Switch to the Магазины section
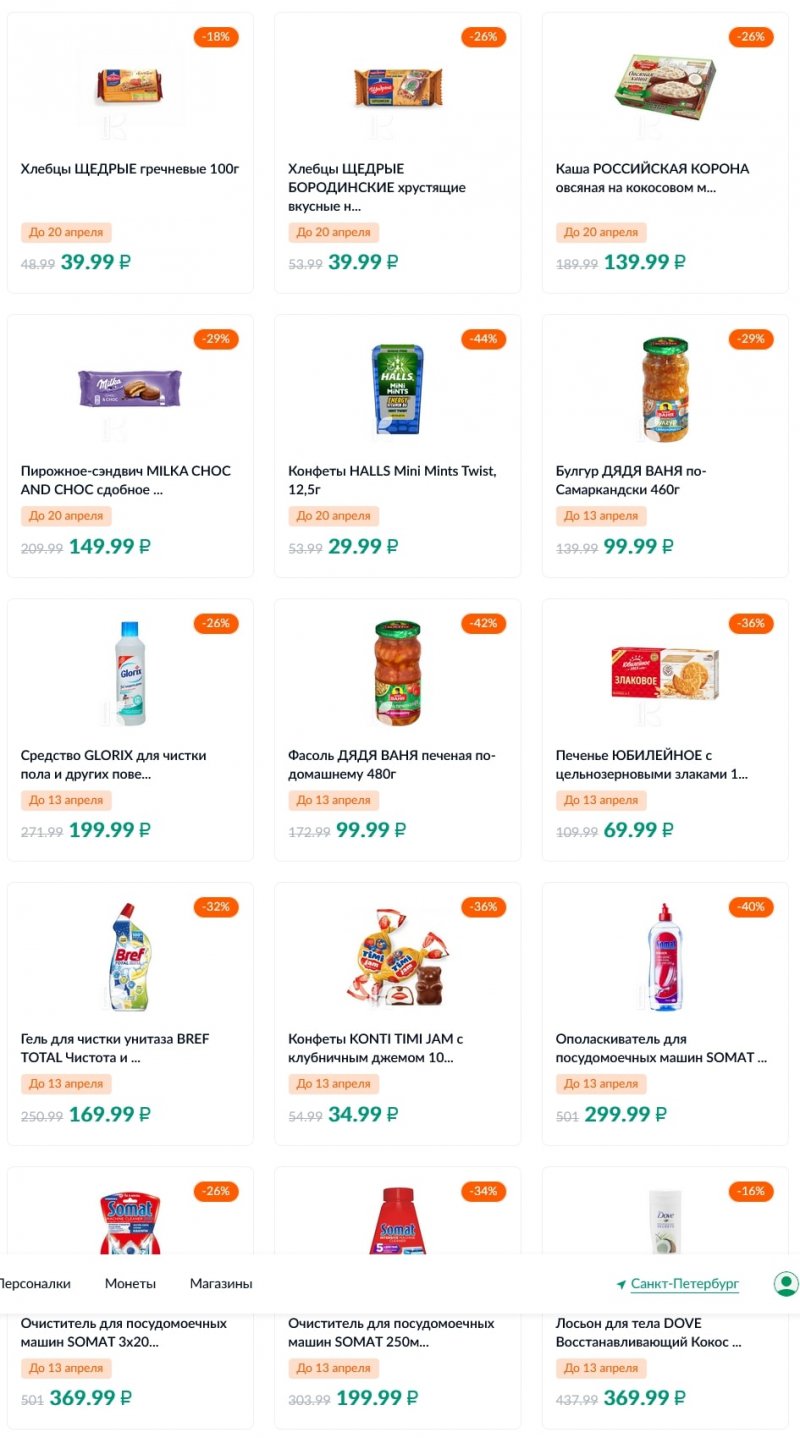The image size is (800, 1438). [x=221, y=1283]
